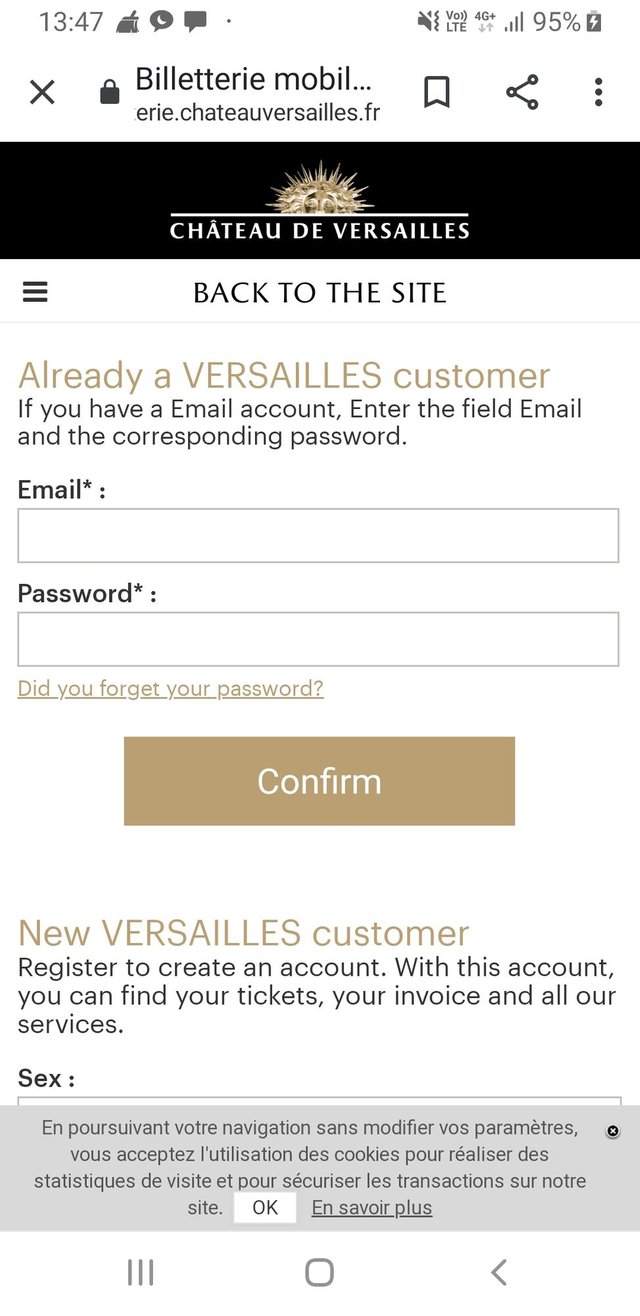Open 'Did you forget your password?' link
This screenshot has width=640, height=1316.
tap(171, 689)
